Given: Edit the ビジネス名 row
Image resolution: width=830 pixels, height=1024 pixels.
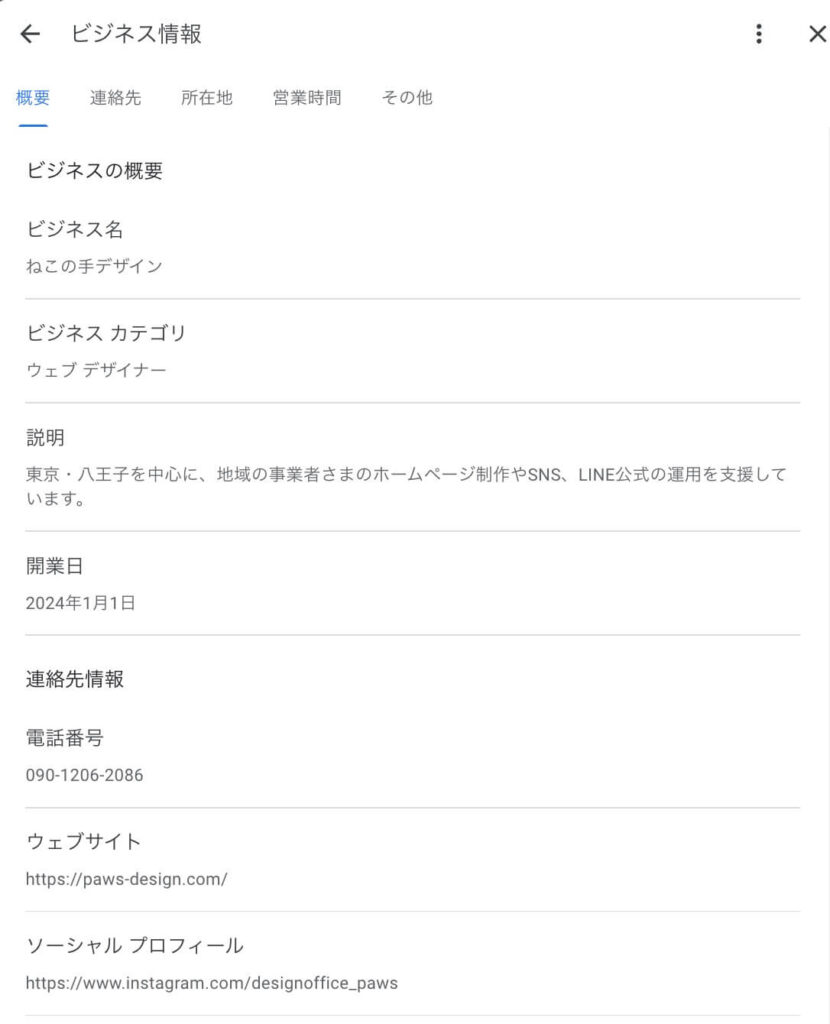Looking at the screenshot, I should [412, 248].
